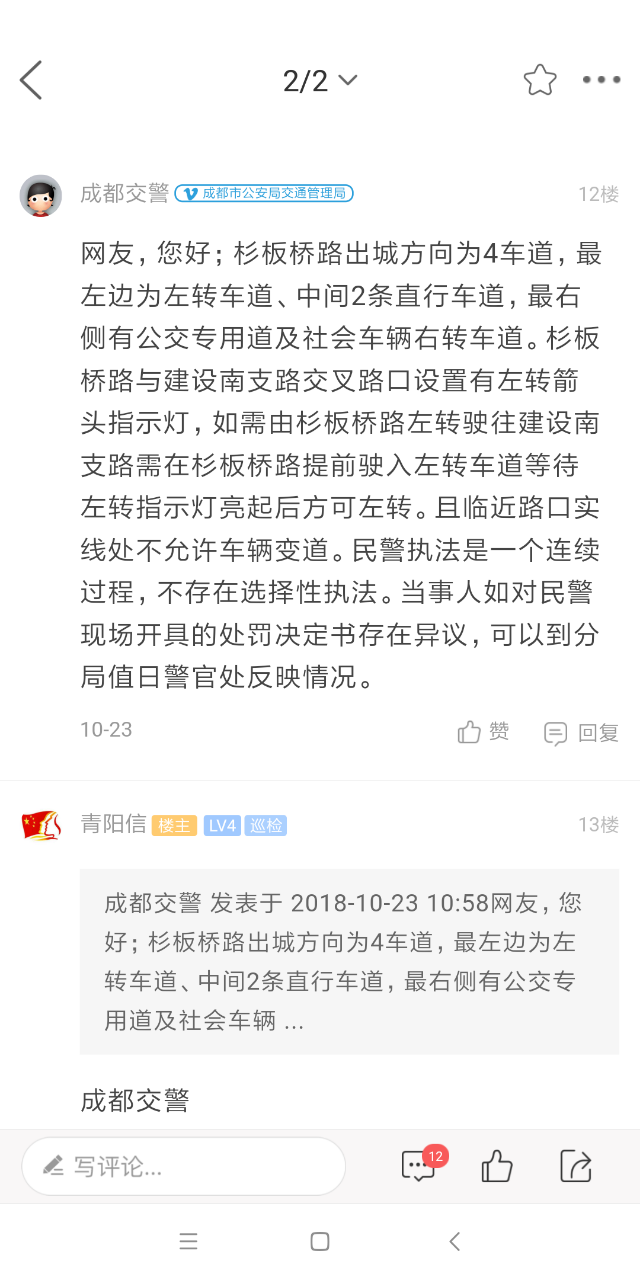View the 12 comments via the bubble icon
Screen dimensions: 640x1280
click(x=418, y=1166)
